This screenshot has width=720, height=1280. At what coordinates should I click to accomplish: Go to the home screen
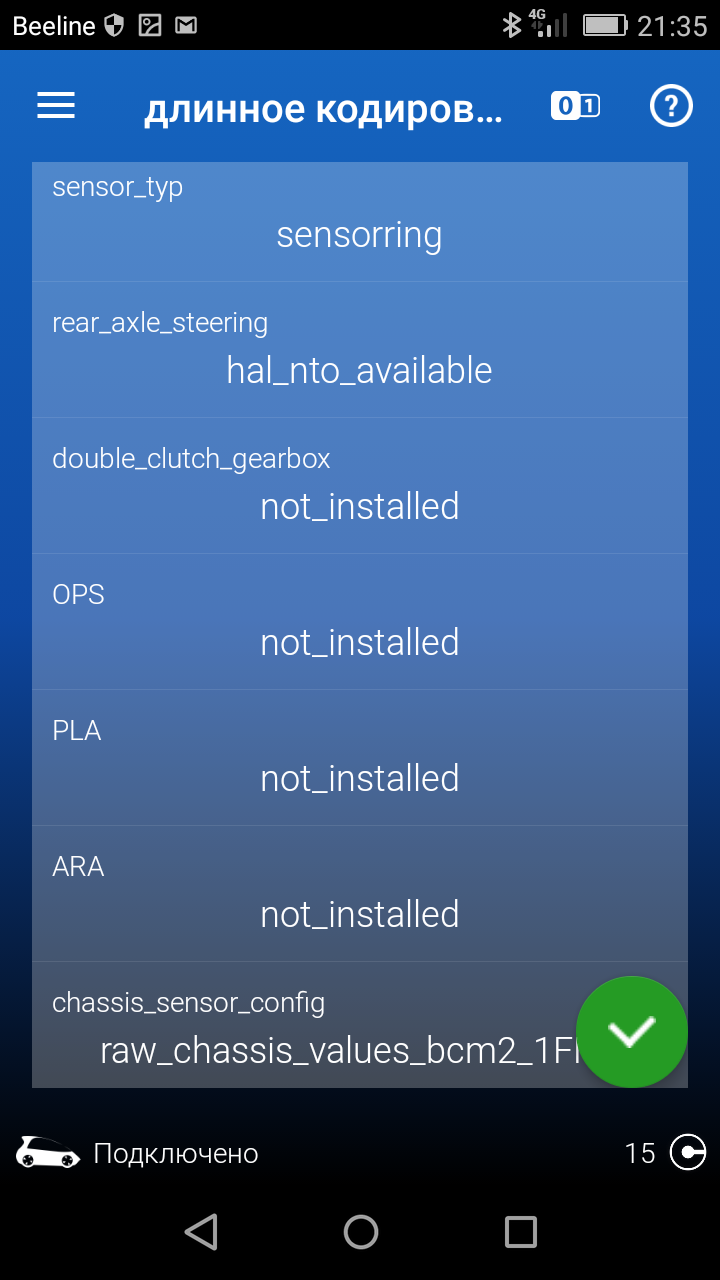coord(361,1231)
